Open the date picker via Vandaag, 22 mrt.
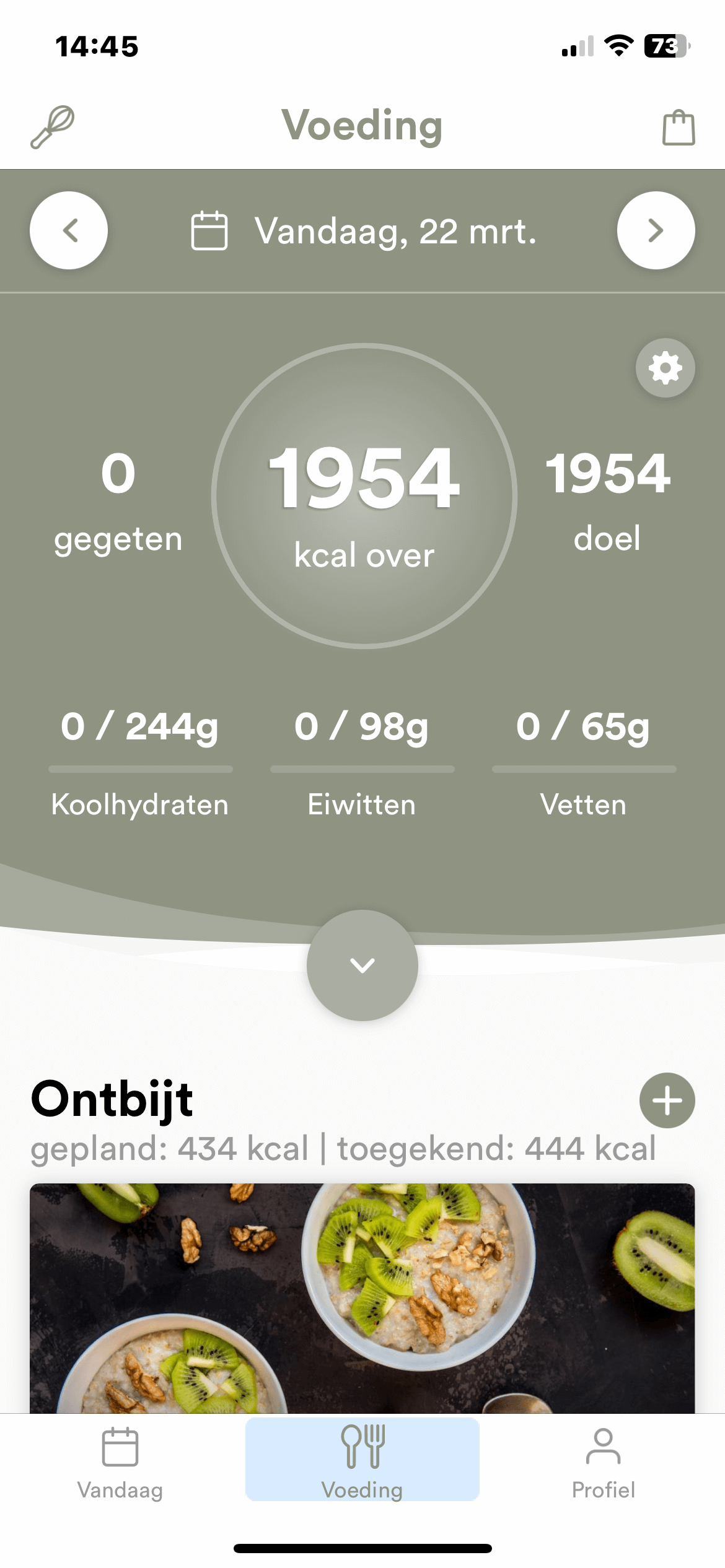This screenshot has width=725, height=1568. point(397,230)
